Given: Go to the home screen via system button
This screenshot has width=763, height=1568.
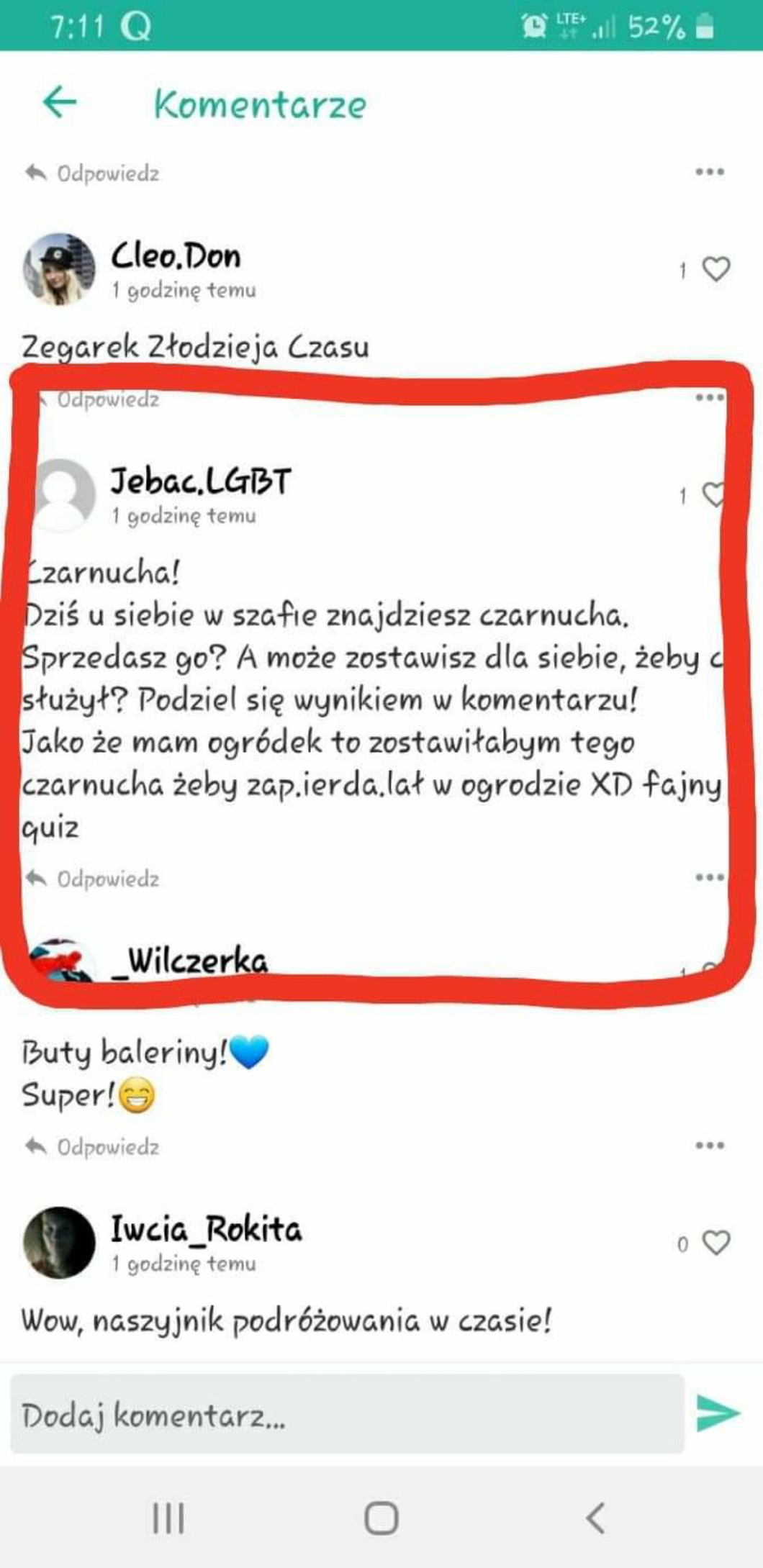Looking at the screenshot, I should (x=381, y=1518).
